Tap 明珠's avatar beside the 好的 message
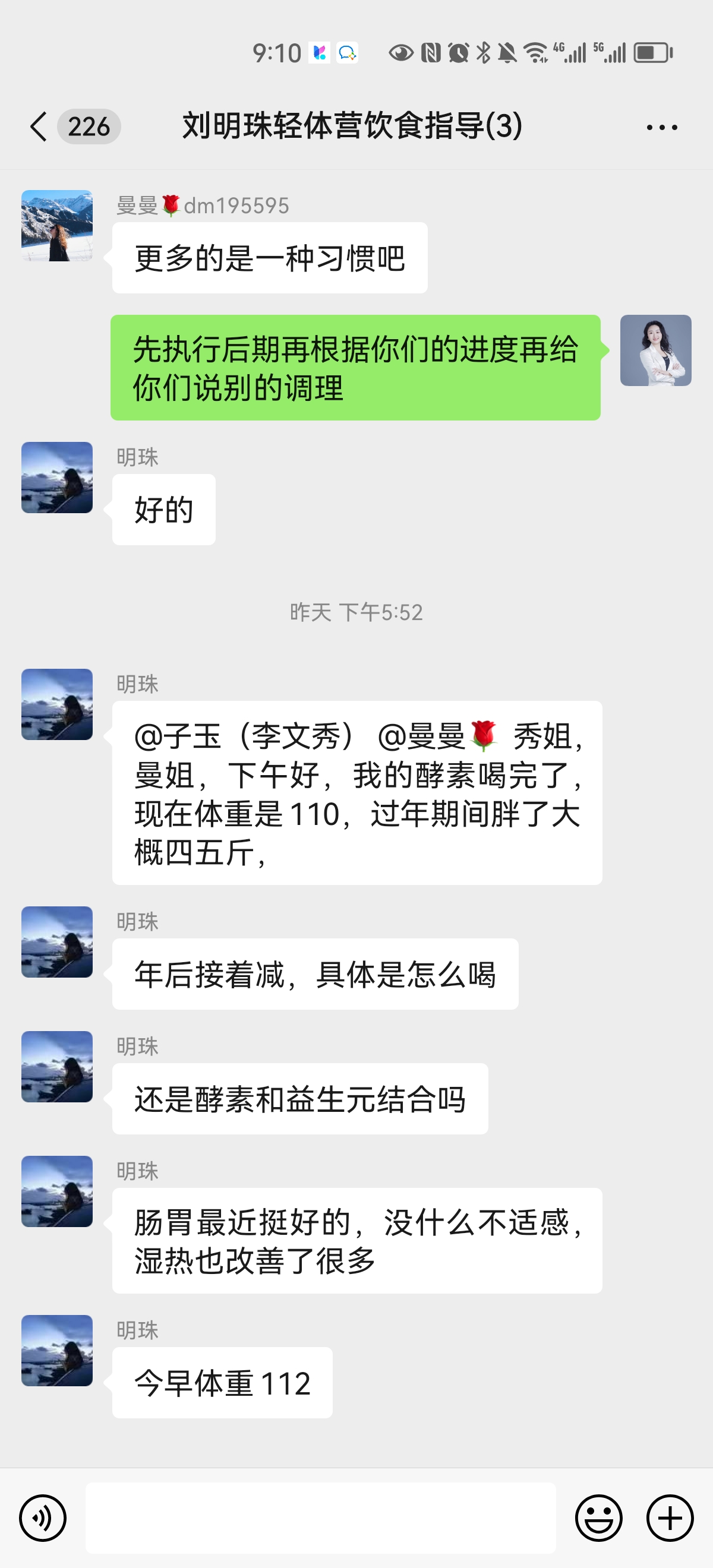This screenshot has height=1568, width=713. click(57, 477)
